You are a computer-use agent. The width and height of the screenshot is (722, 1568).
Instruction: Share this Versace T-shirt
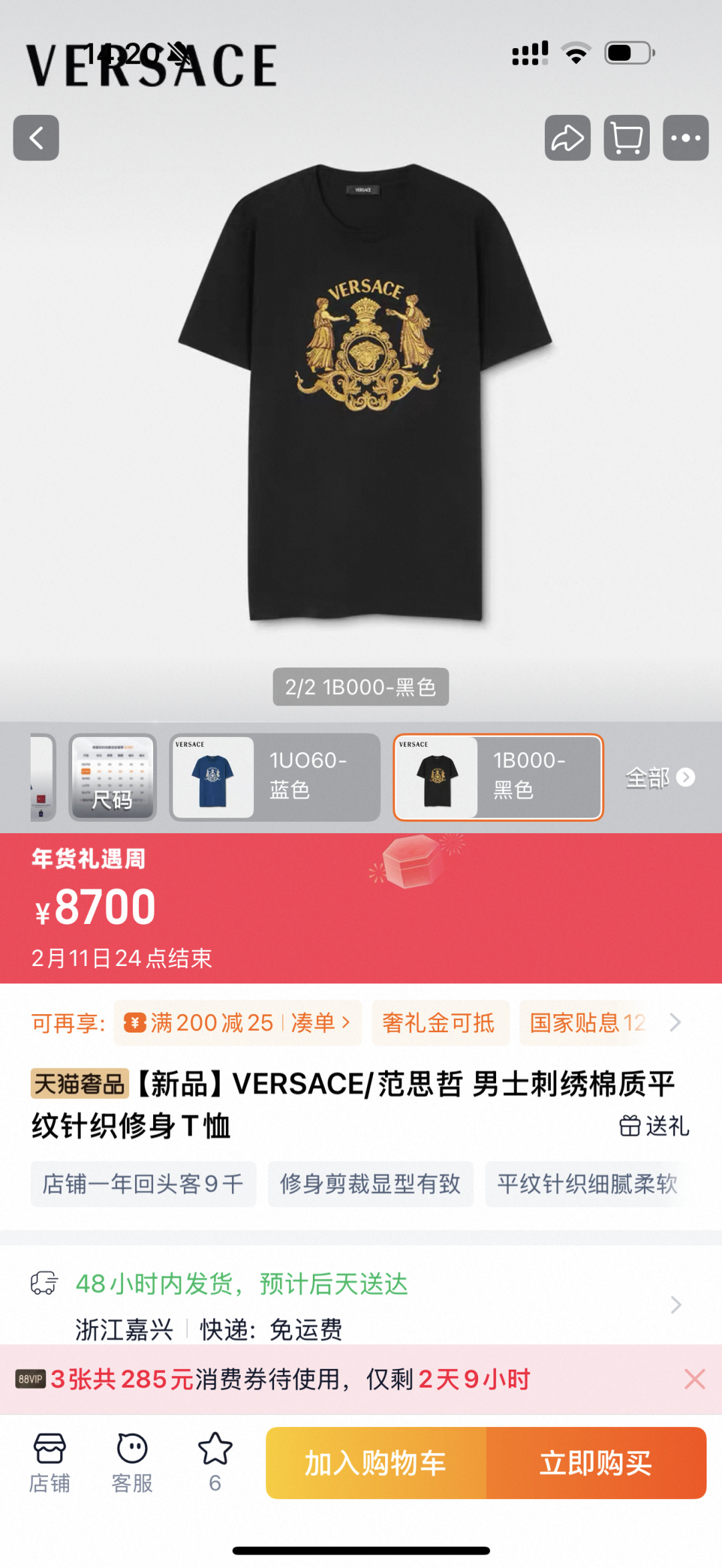coord(567,138)
